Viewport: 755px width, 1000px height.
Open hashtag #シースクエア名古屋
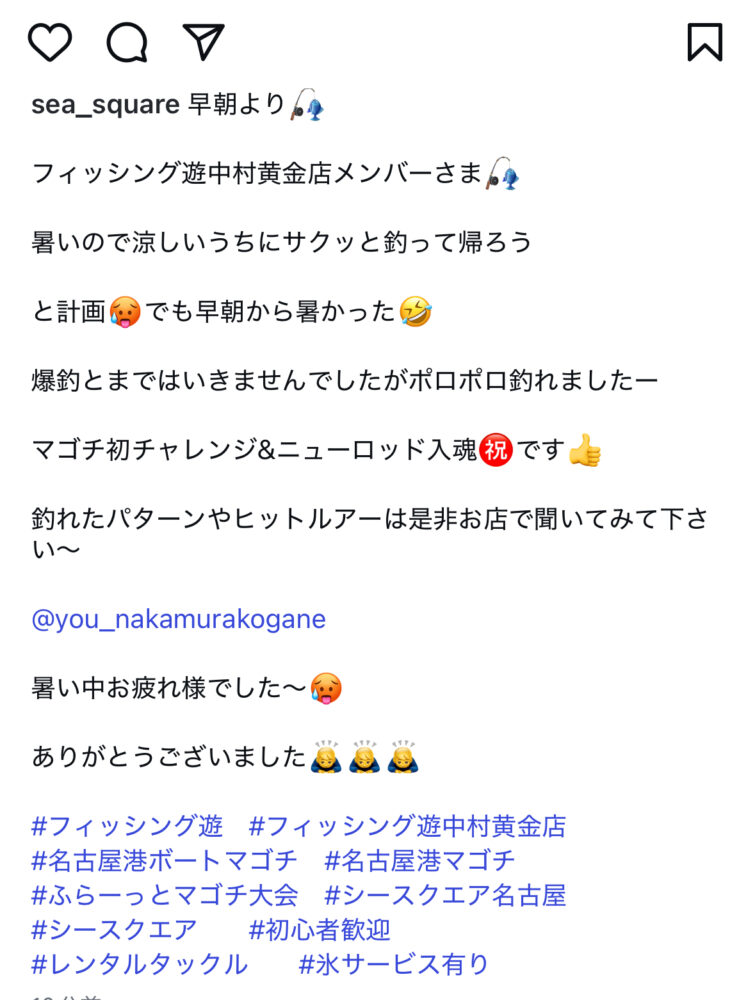pos(445,895)
